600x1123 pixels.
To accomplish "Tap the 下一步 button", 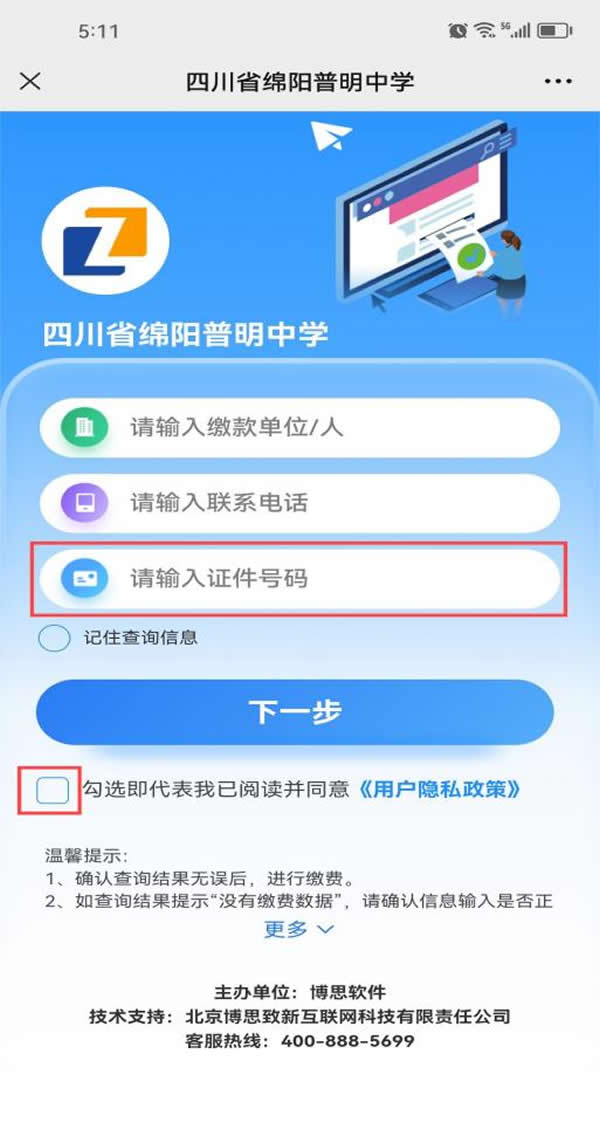I will pyautogui.click(x=295, y=712).
